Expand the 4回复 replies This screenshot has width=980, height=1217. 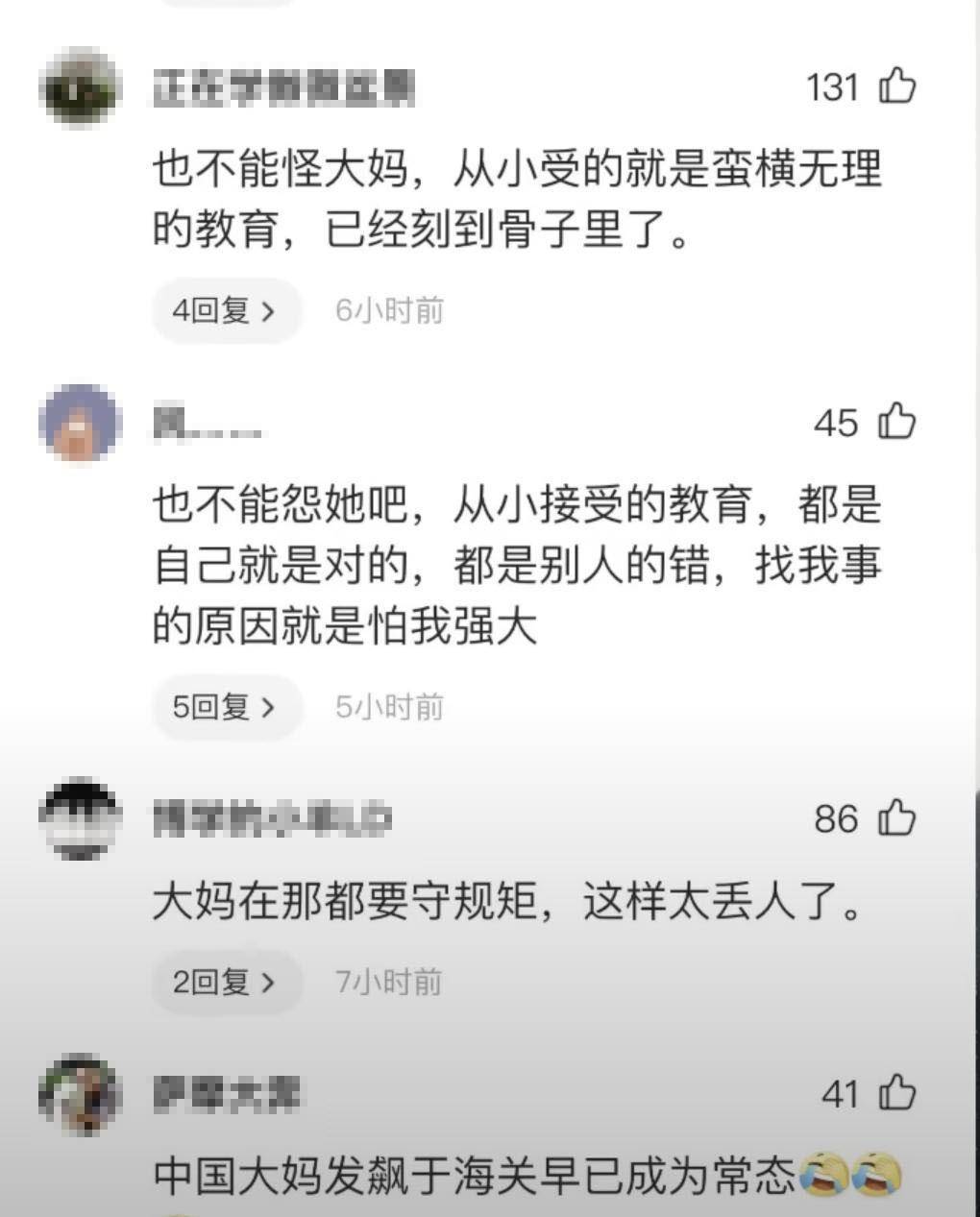click(225, 310)
